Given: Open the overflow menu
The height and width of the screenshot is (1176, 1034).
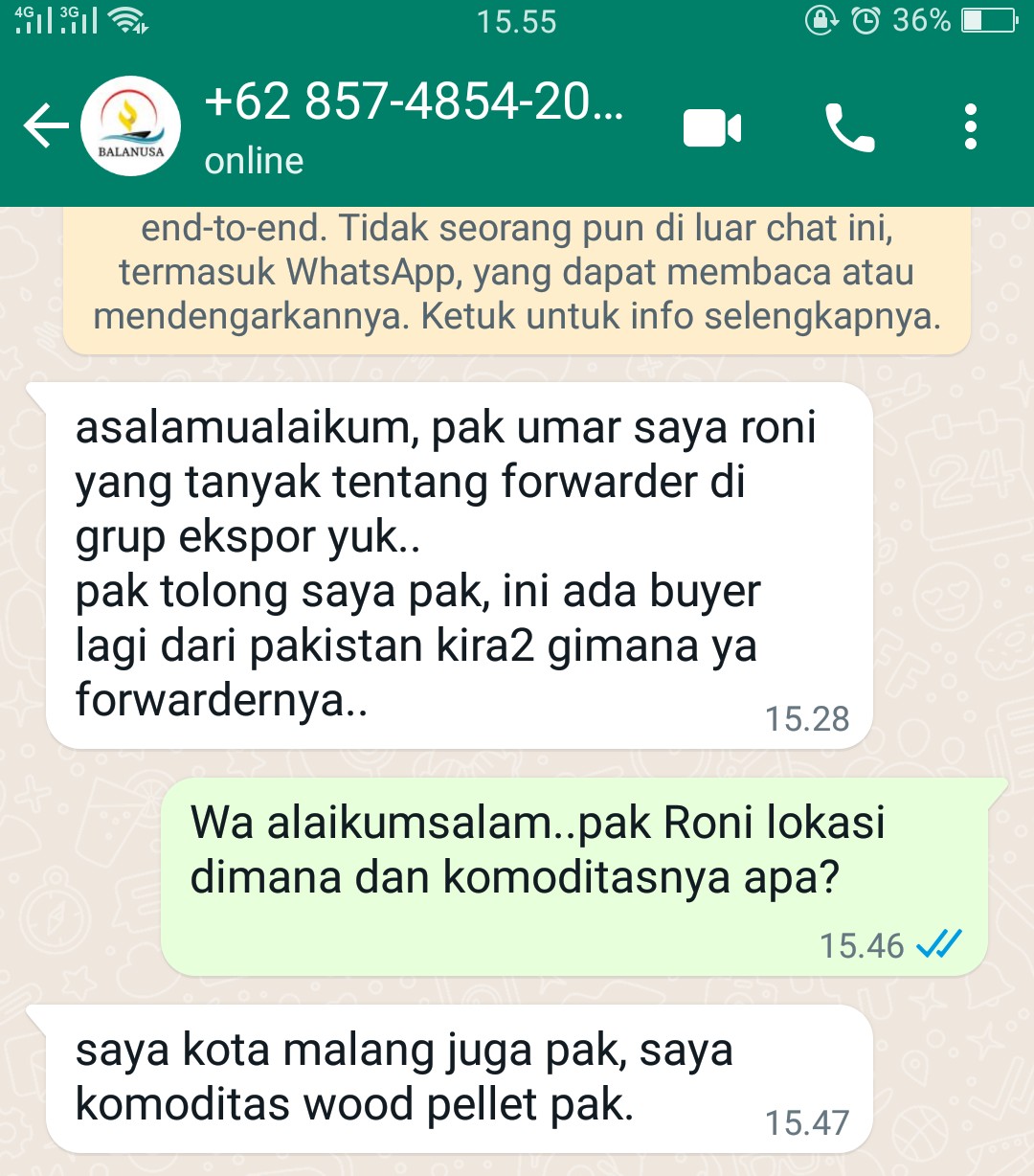Looking at the screenshot, I should click(970, 127).
